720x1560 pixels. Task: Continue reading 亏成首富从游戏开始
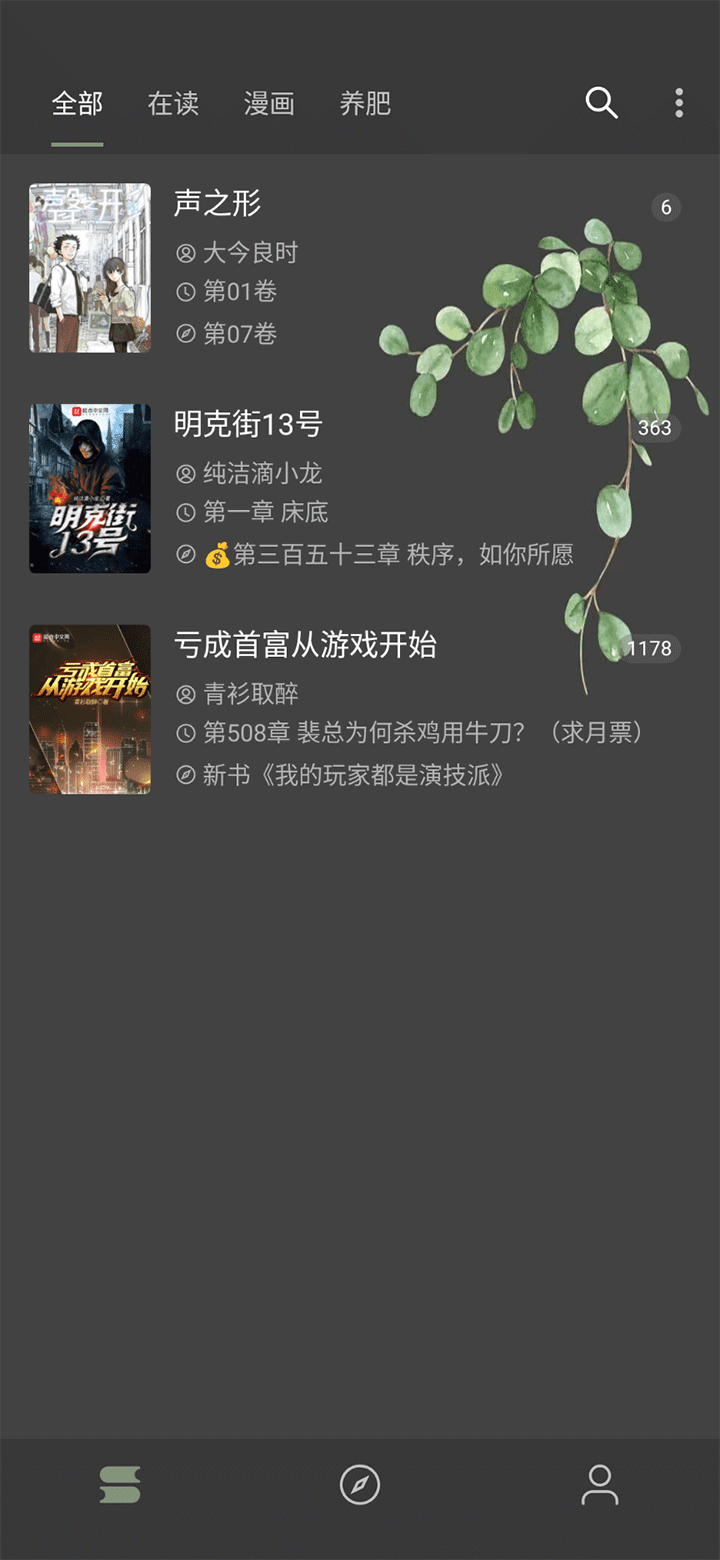point(305,645)
